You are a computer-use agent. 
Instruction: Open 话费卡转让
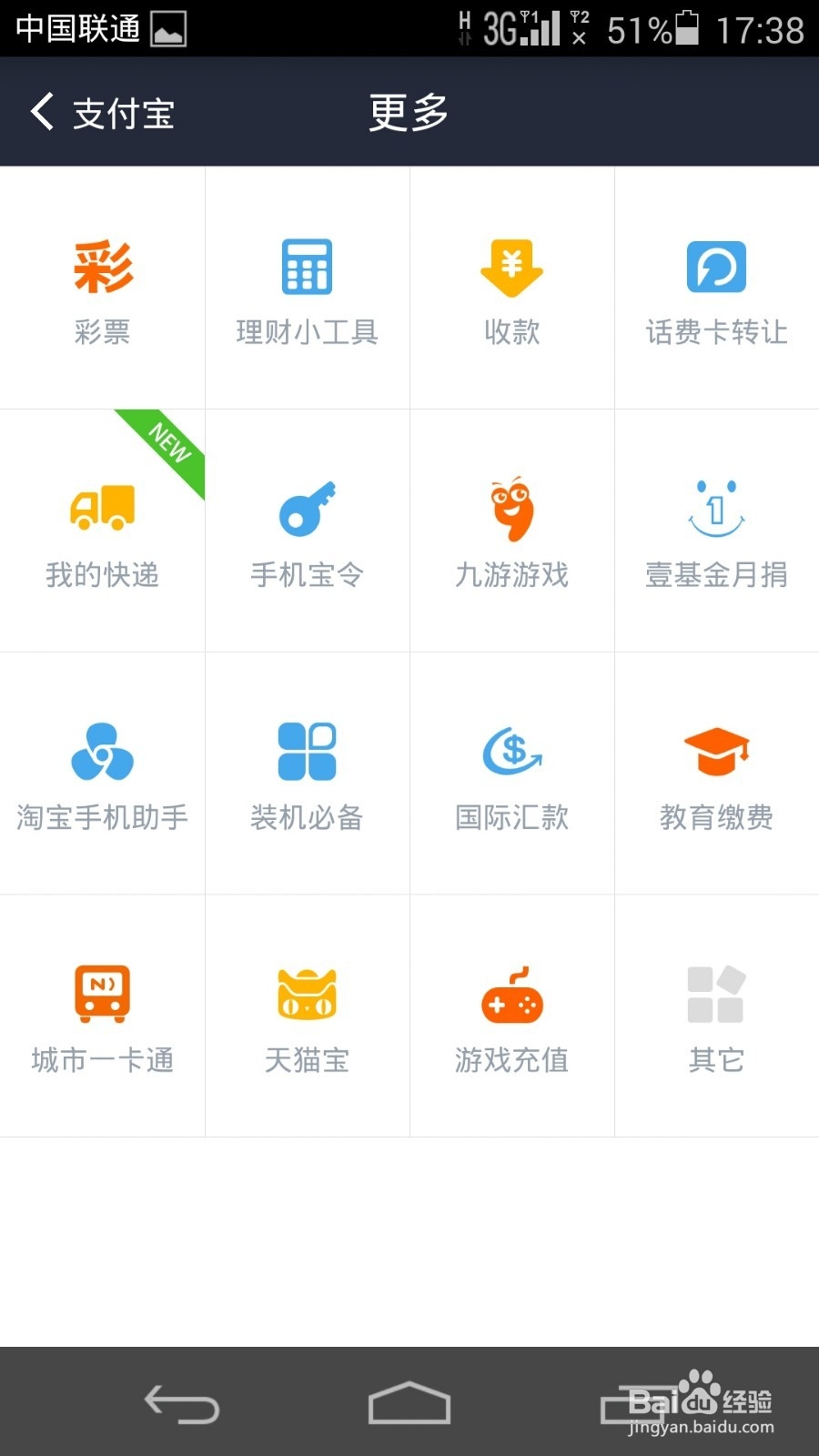point(717,288)
